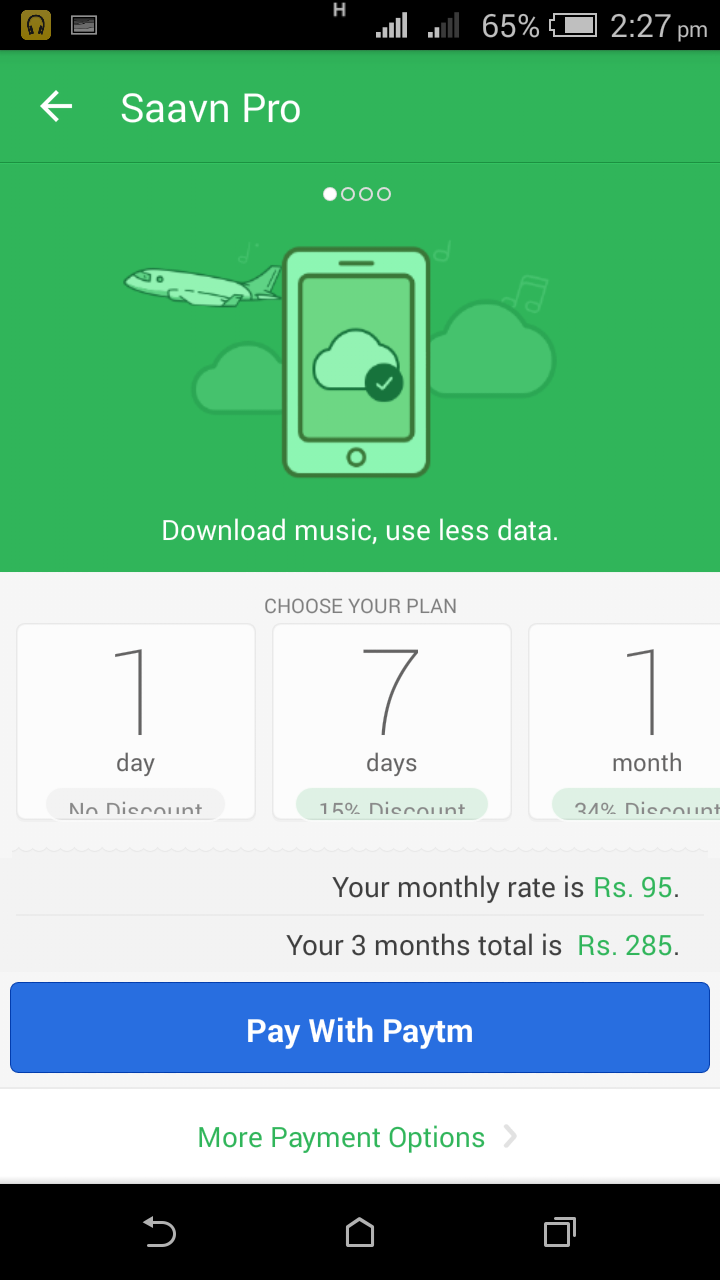
Task: Tap the carousel page indicator dots
Action: 357,194
